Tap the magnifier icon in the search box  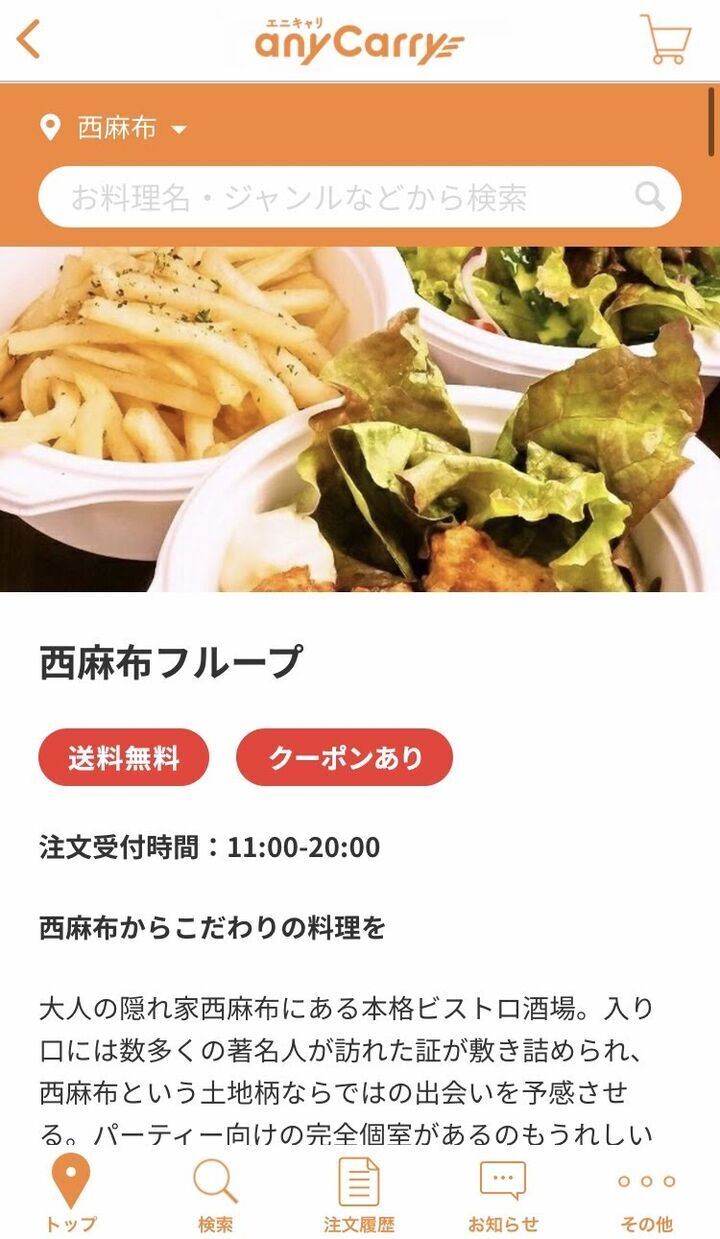(x=650, y=196)
